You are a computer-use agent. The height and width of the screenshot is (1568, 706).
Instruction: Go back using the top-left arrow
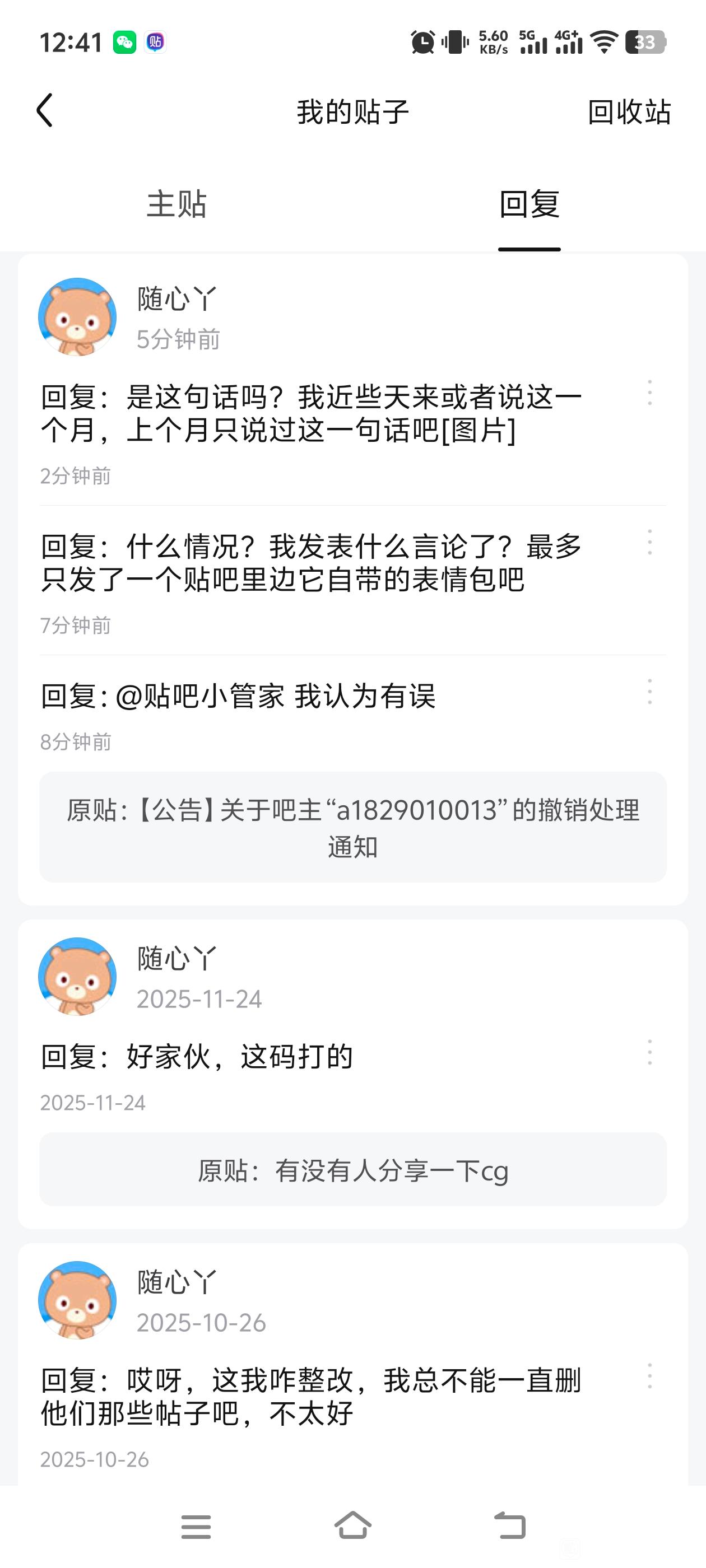(x=44, y=111)
